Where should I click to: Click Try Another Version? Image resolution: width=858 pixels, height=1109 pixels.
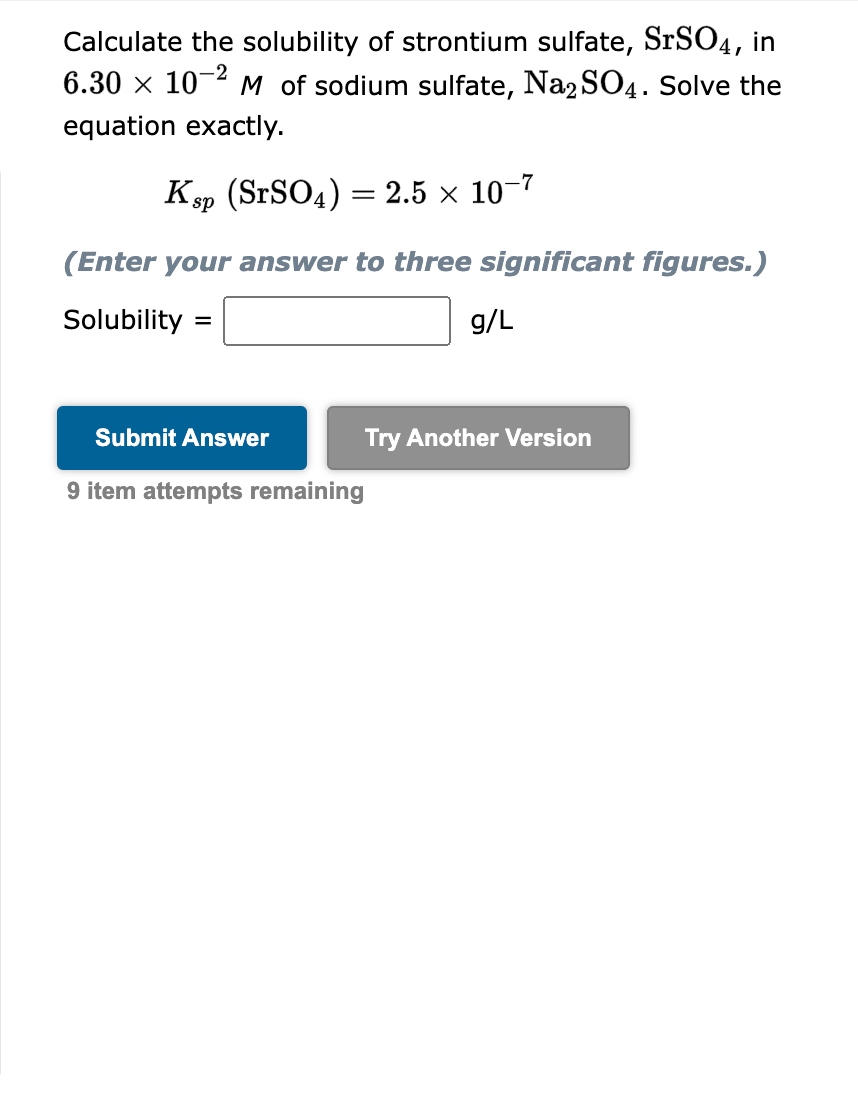coord(478,437)
